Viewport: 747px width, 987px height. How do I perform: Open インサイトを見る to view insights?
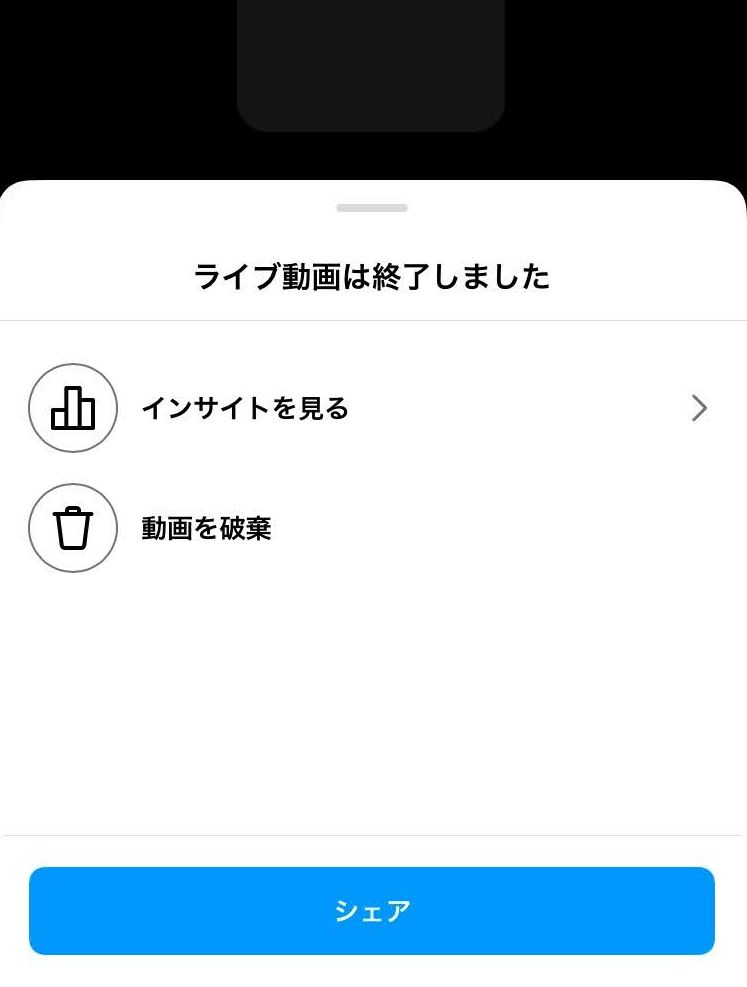245,408
